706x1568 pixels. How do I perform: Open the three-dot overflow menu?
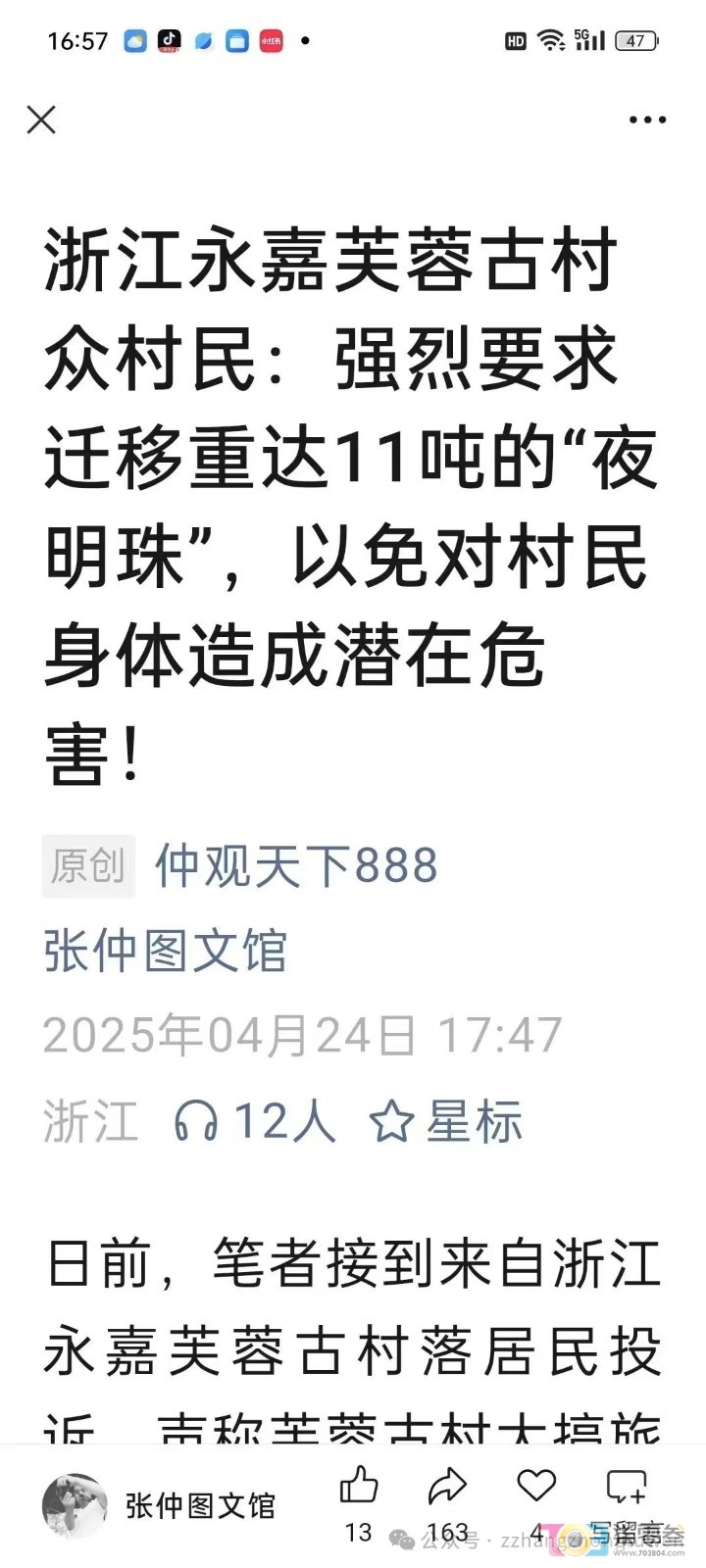(x=647, y=120)
